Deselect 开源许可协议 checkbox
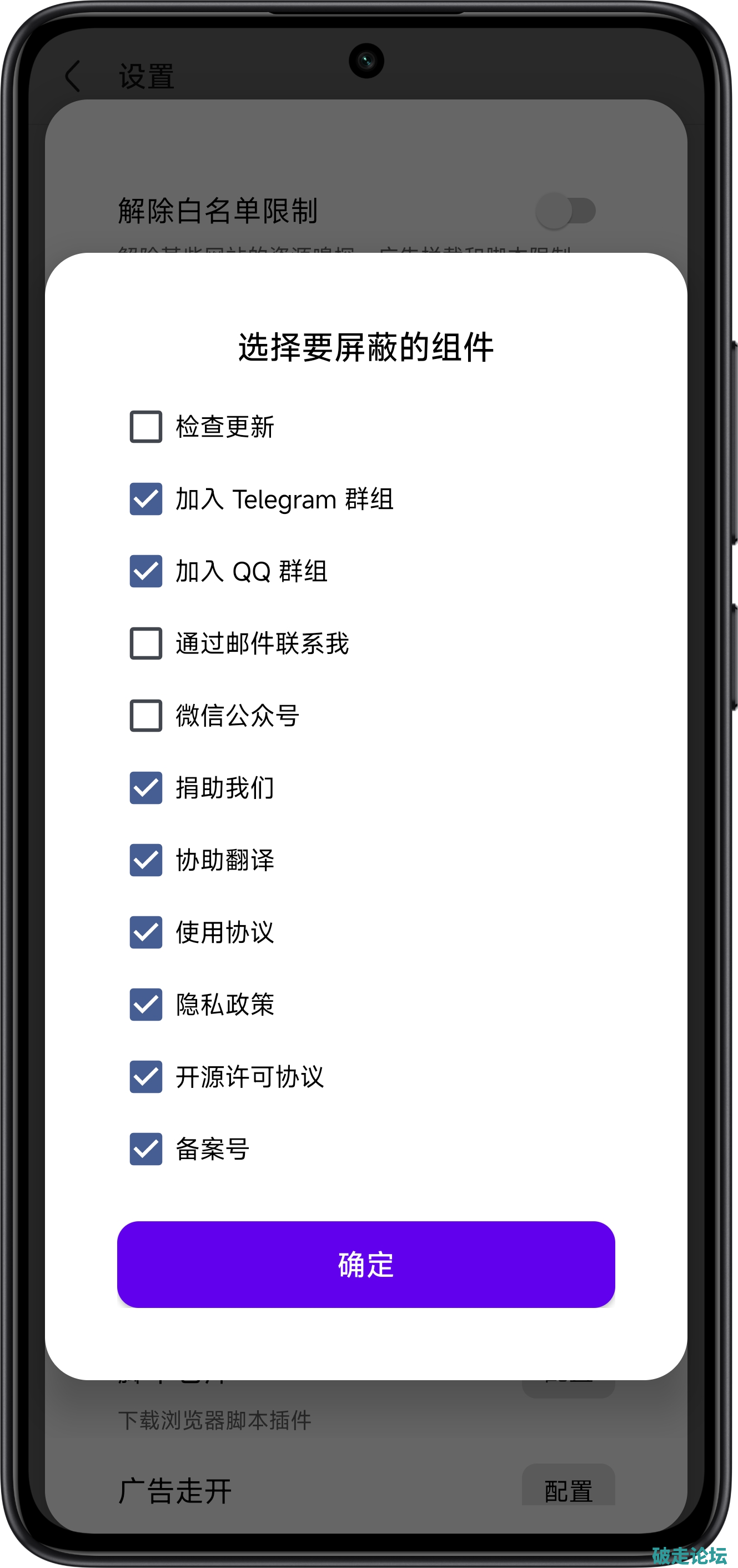738x1568 pixels. 146,1077
